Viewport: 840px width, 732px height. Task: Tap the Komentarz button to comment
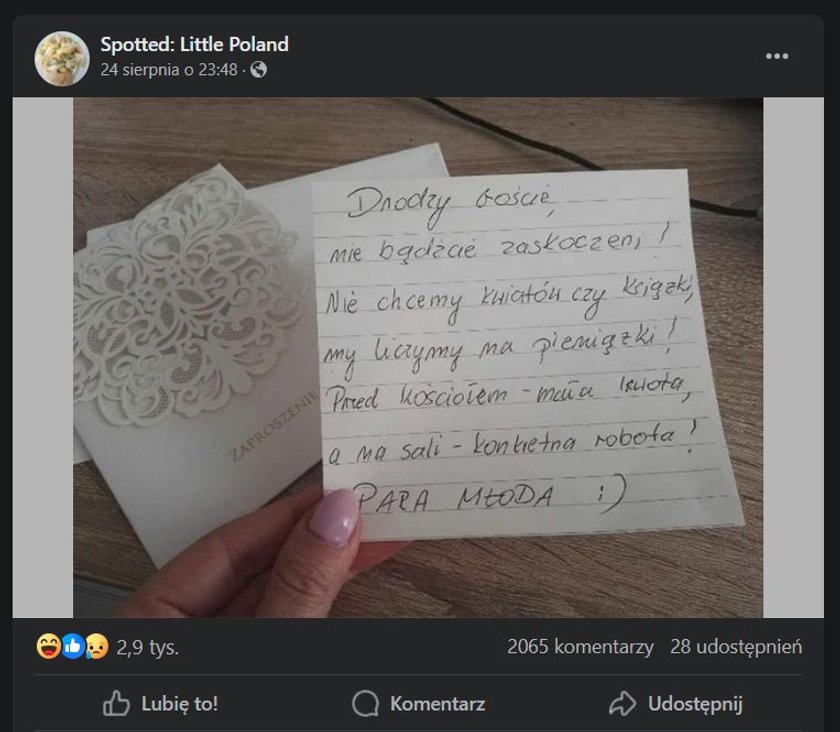tap(420, 704)
